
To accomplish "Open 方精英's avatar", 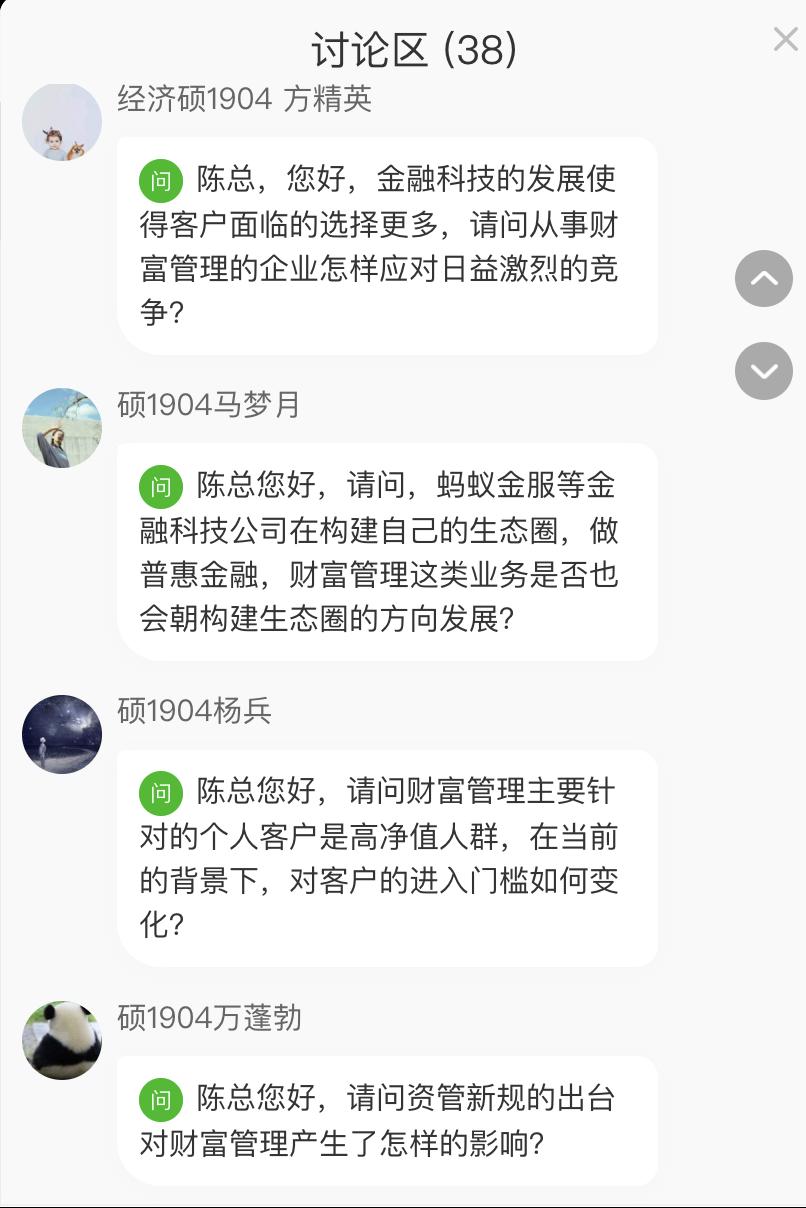I will pyautogui.click(x=62, y=122).
